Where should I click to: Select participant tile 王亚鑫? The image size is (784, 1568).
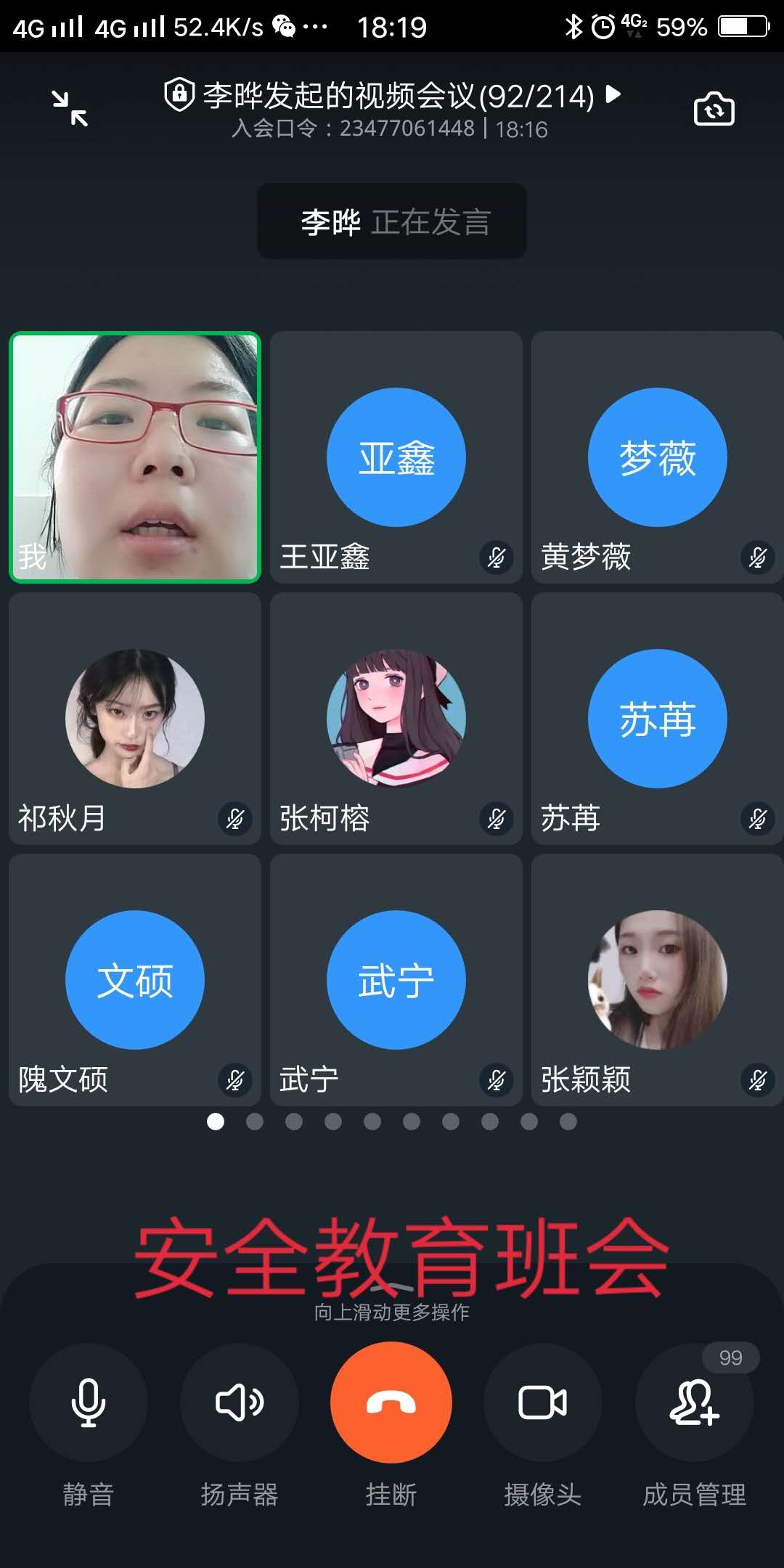(x=396, y=457)
